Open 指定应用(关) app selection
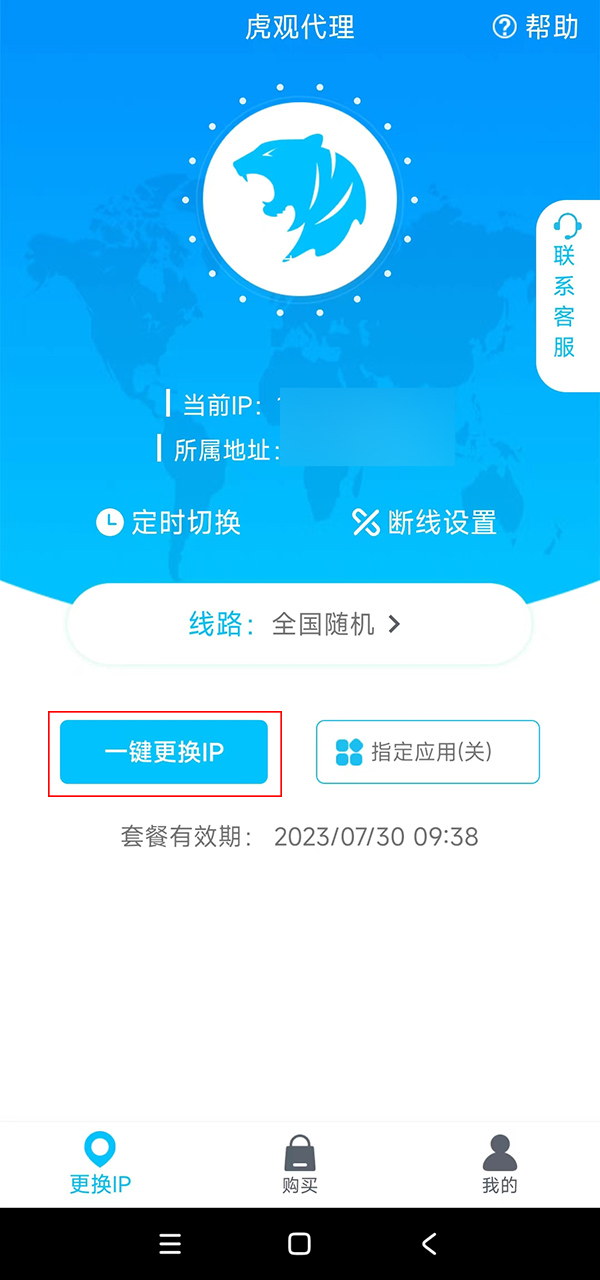Screen dimensions: 600x1280 (x=428, y=752)
